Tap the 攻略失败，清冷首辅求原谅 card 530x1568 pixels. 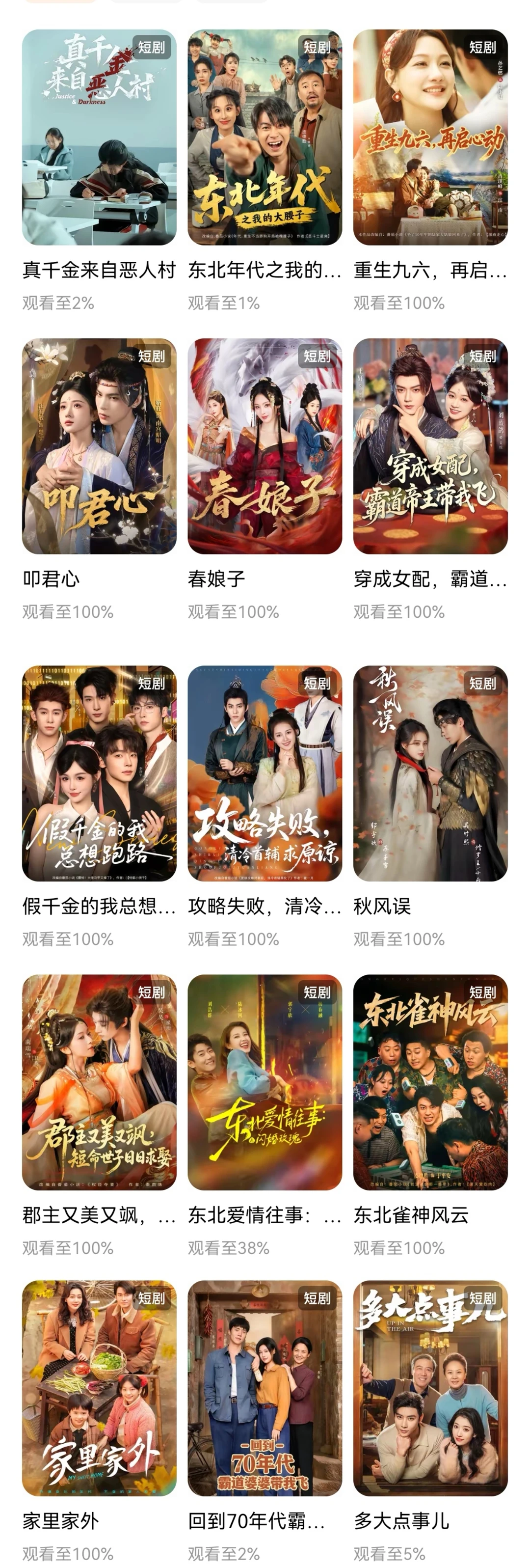point(265,773)
